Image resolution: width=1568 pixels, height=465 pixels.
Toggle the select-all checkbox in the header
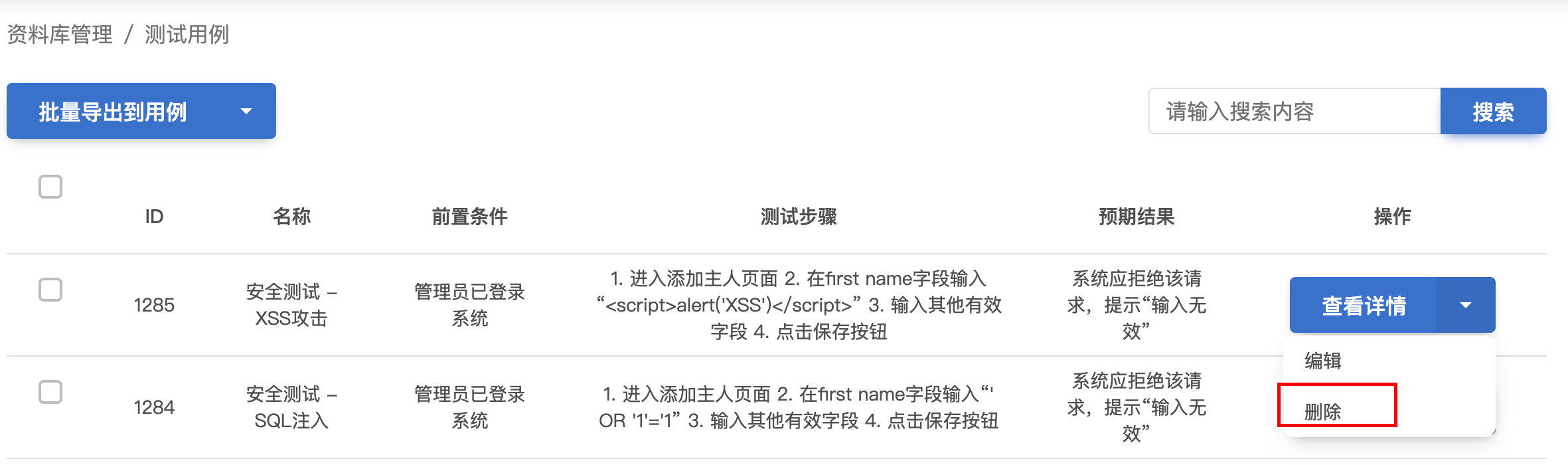pyautogui.click(x=50, y=187)
